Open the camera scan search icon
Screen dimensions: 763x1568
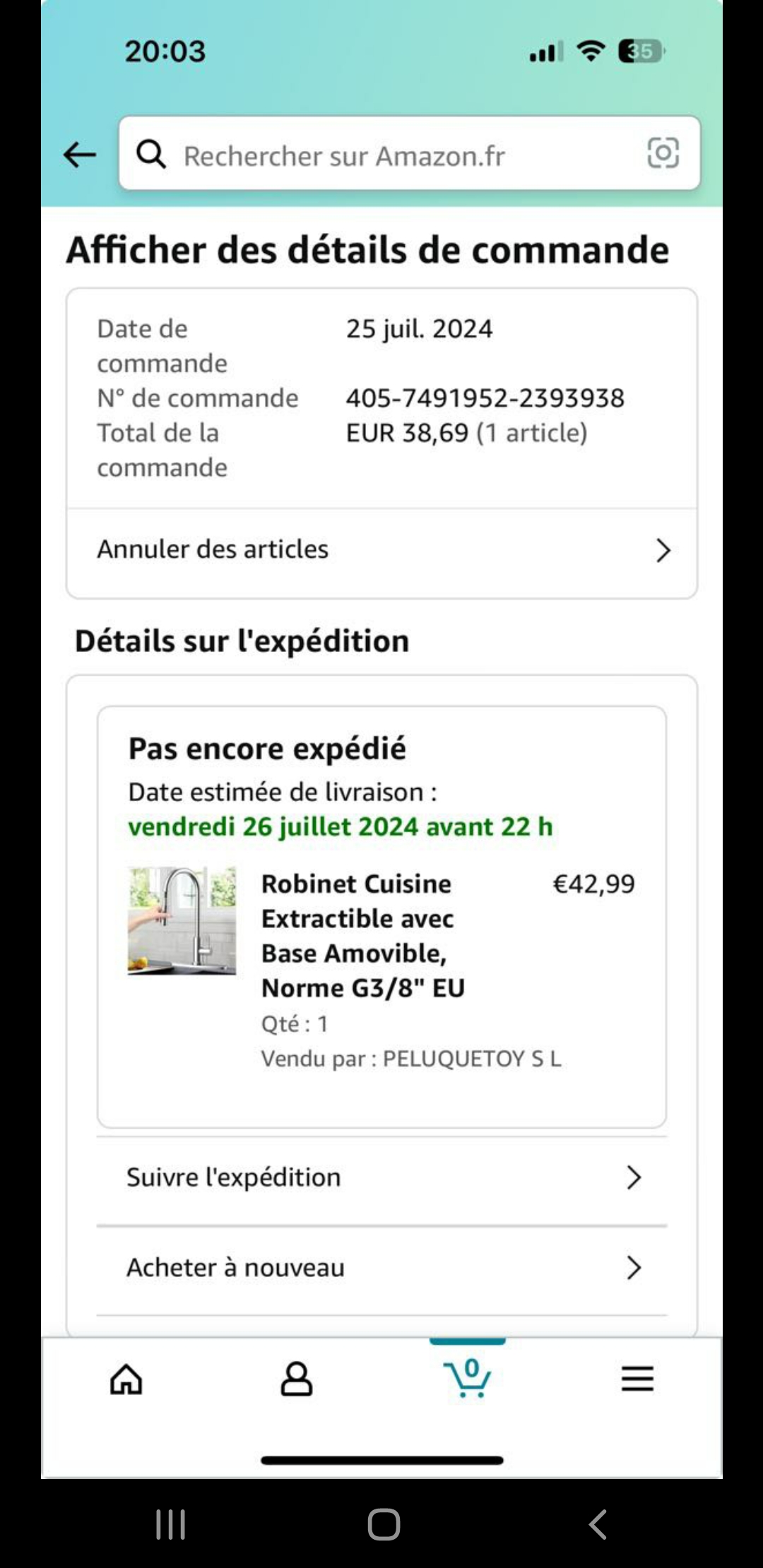click(x=663, y=153)
